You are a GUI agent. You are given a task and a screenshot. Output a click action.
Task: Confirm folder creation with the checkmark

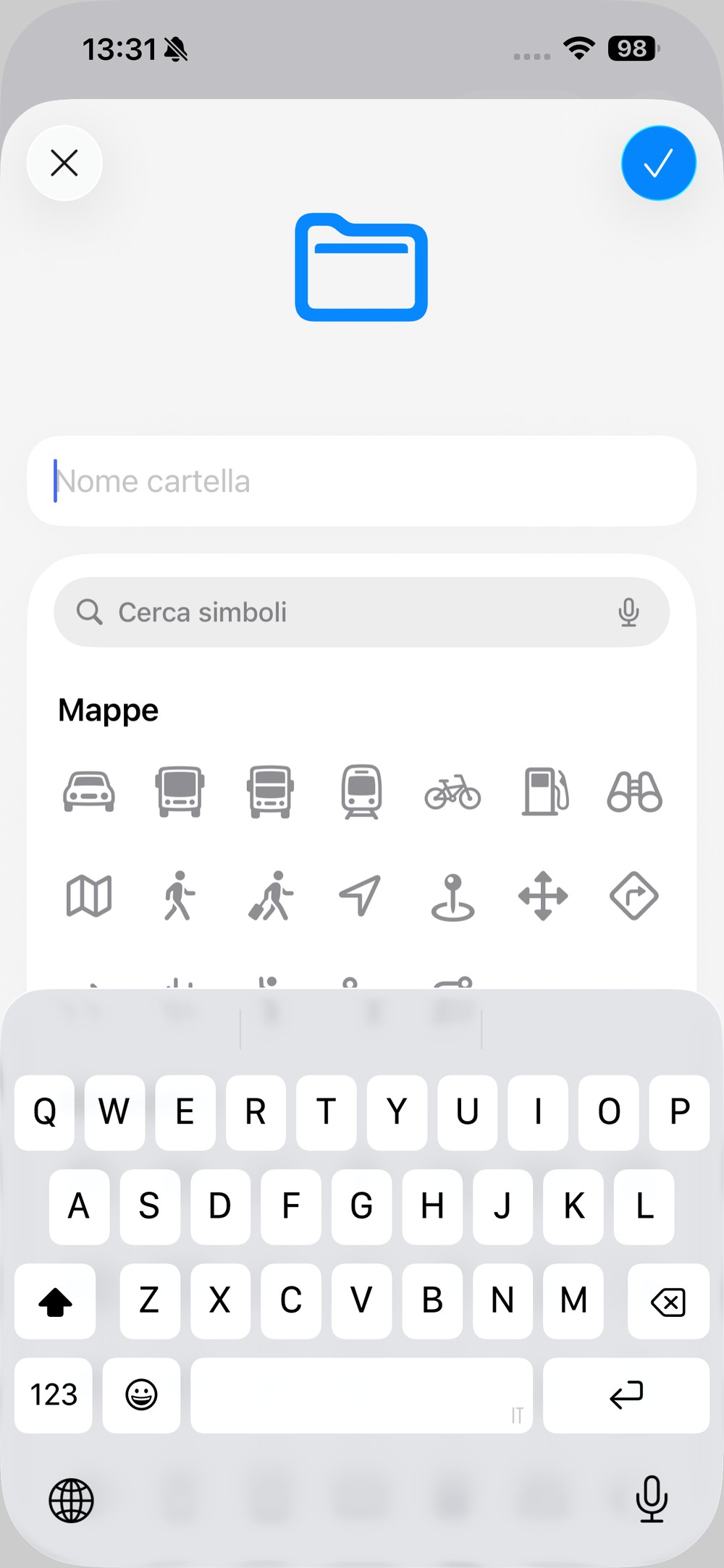click(658, 163)
